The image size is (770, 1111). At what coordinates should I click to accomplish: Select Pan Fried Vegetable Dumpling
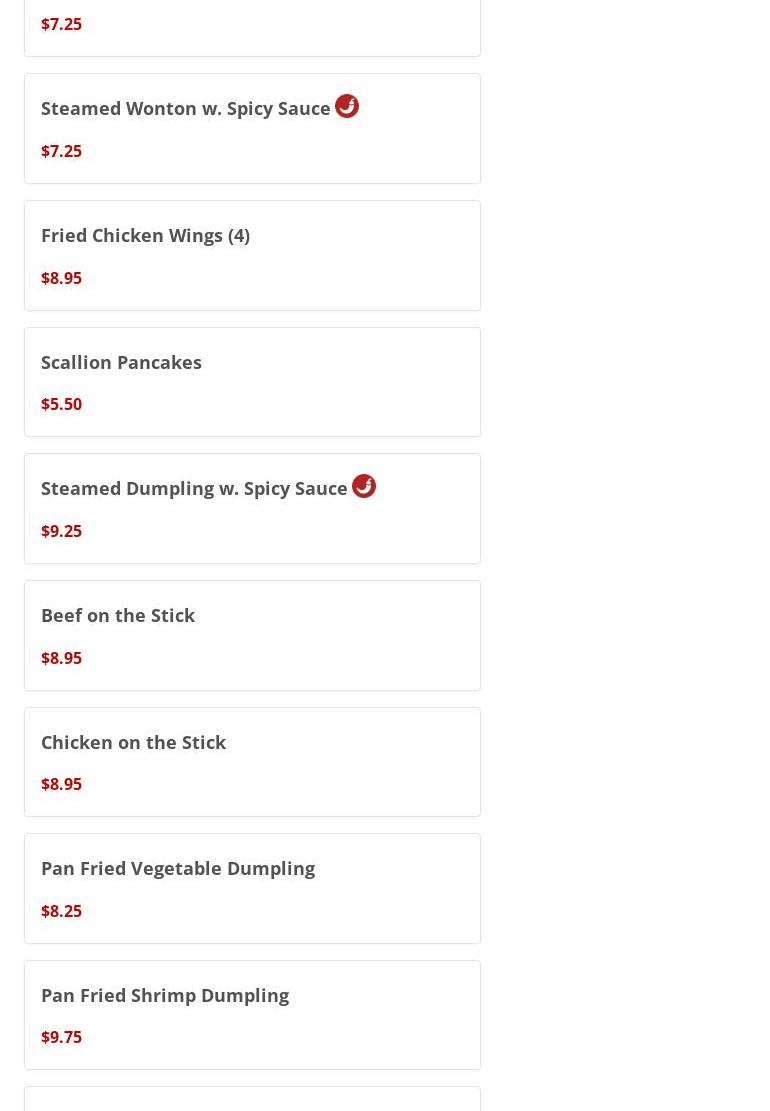pos(178,869)
